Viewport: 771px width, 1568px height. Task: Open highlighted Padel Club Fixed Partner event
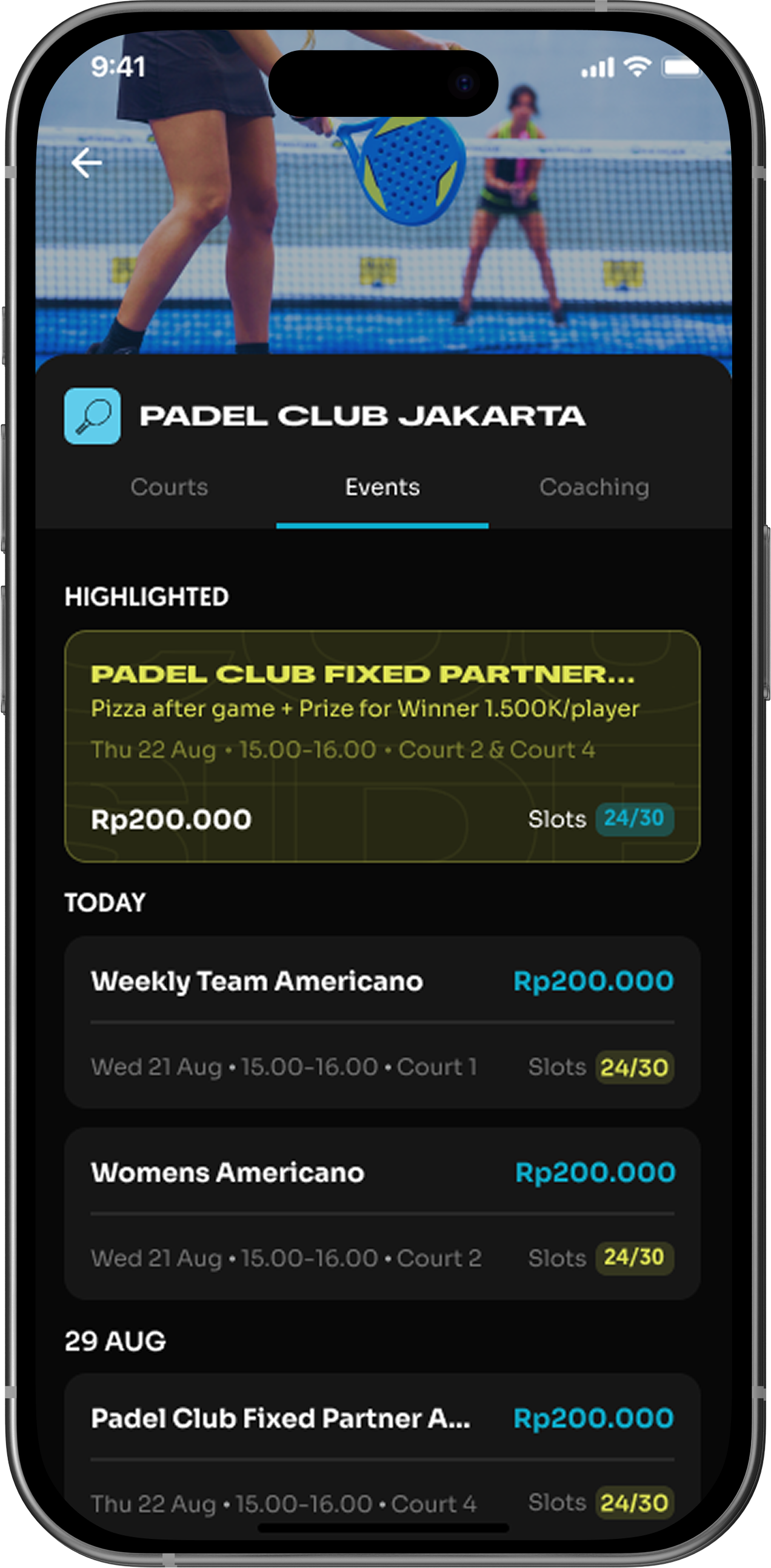coord(382,746)
